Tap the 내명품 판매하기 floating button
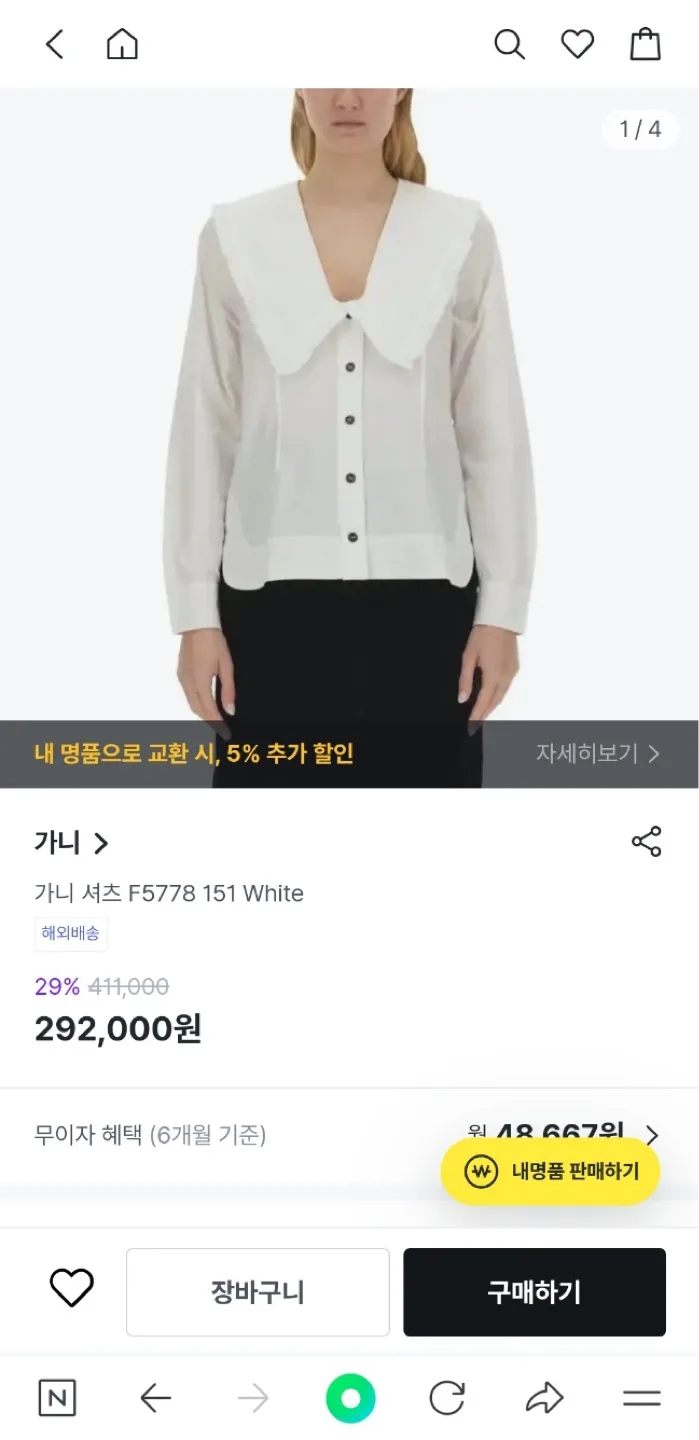 [x=551, y=1171]
